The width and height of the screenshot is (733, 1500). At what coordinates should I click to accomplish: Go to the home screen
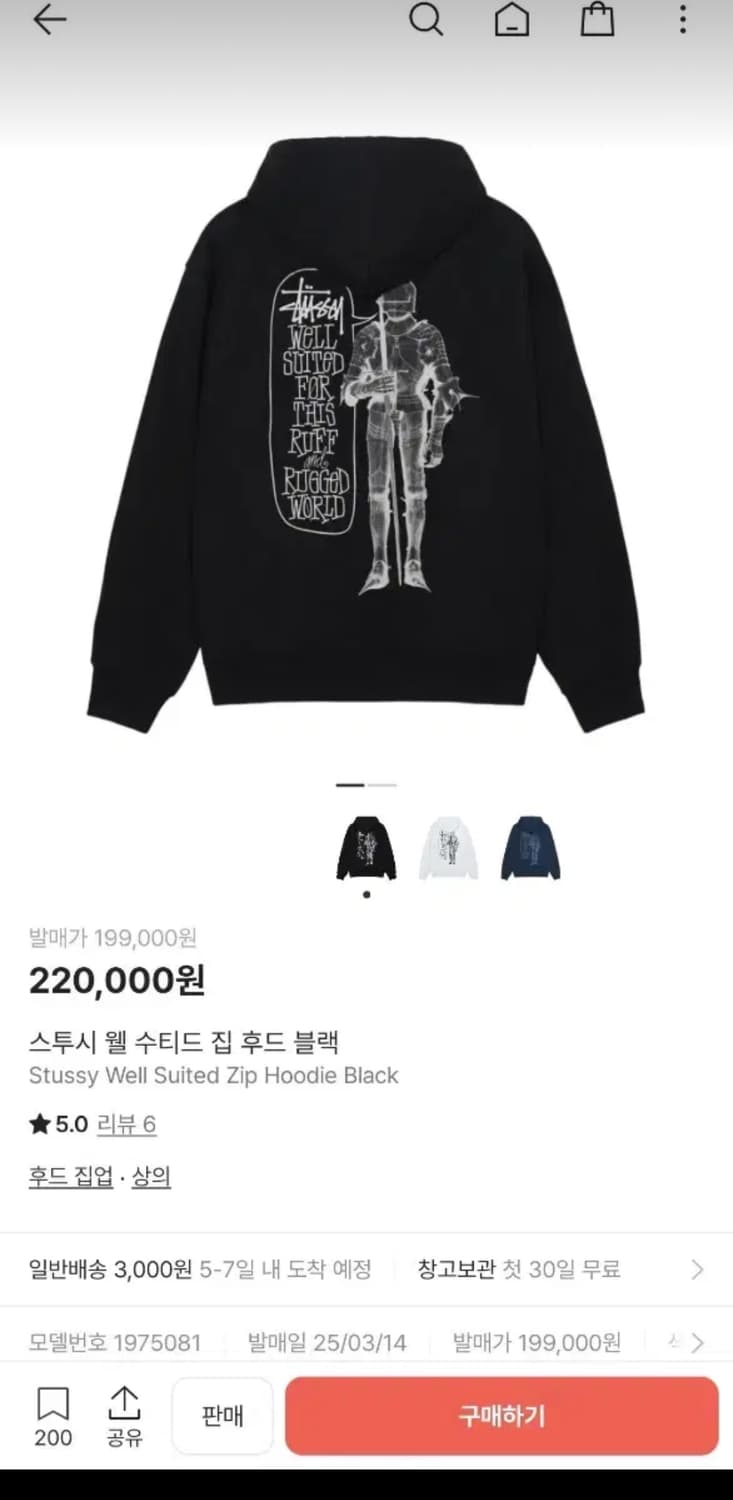[513, 19]
